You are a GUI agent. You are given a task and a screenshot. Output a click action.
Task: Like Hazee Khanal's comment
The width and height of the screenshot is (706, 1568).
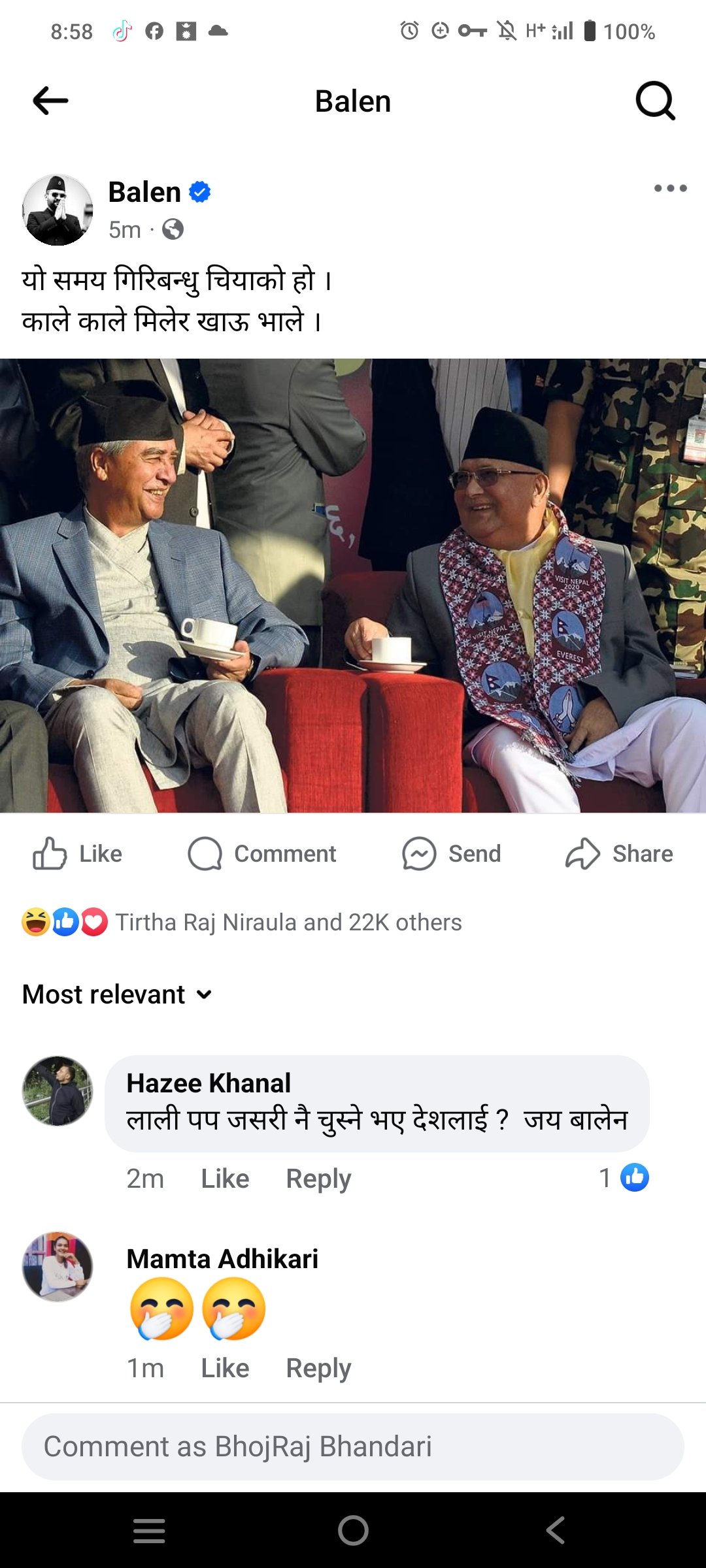(225, 1179)
